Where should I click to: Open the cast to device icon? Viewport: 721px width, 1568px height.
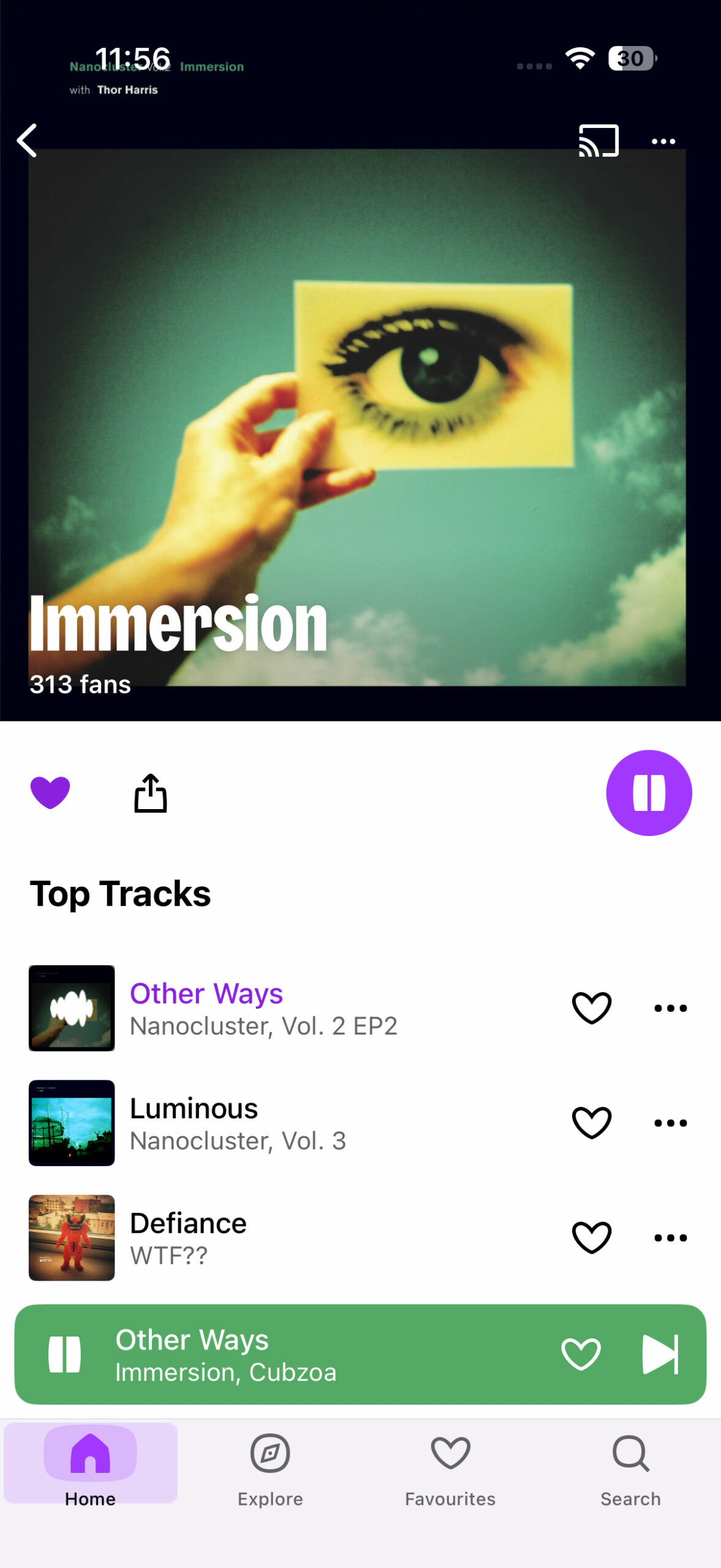pos(598,141)
